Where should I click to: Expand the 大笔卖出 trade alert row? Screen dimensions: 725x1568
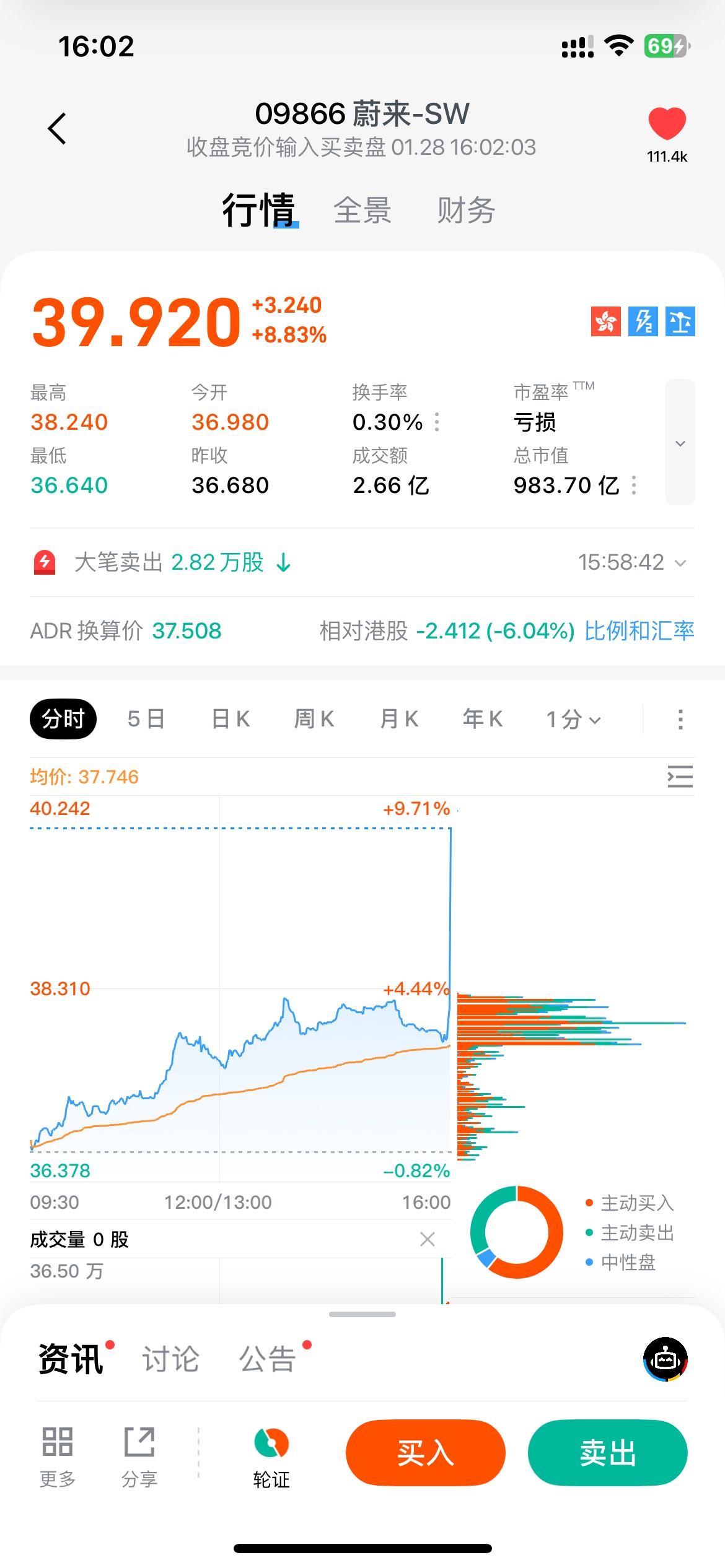coord(680,563)
